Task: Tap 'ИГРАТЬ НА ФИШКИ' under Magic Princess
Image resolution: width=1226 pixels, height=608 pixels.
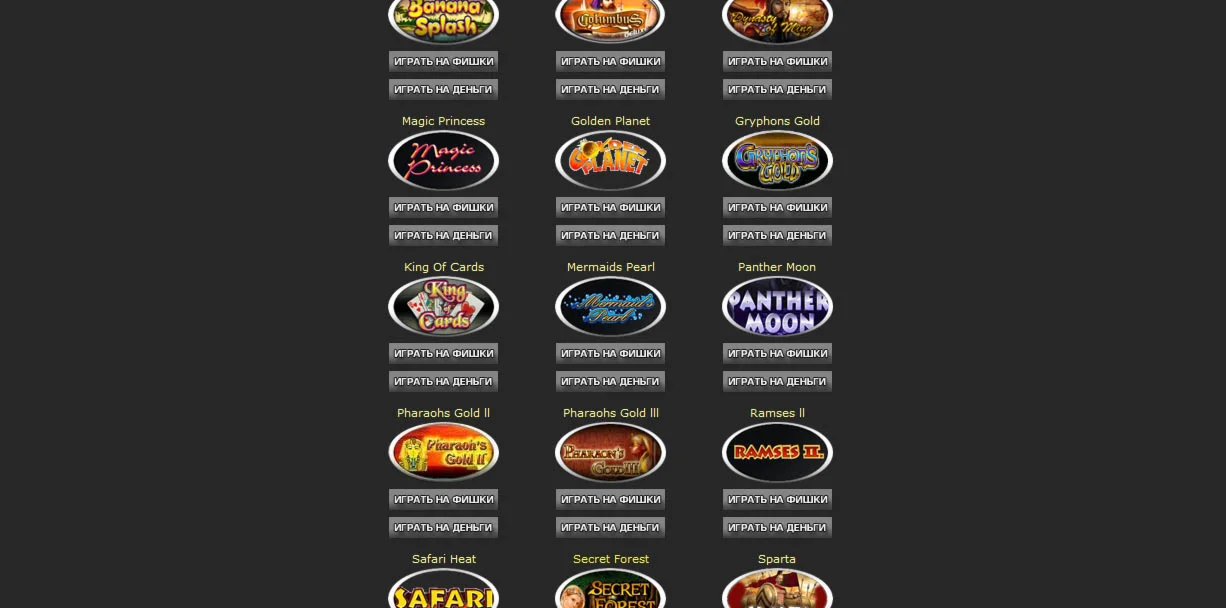Action: click(x=443, y=208)
